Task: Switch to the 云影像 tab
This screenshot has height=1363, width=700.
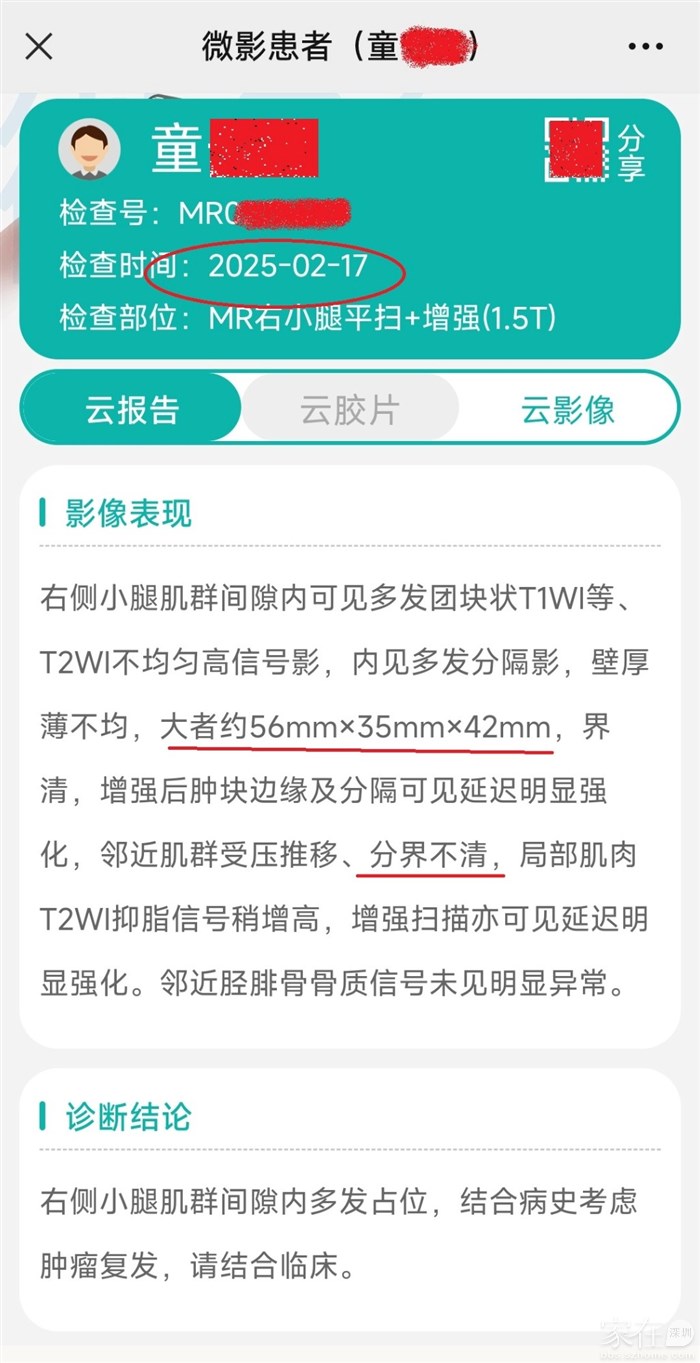Action: click(x=567, y=409)
